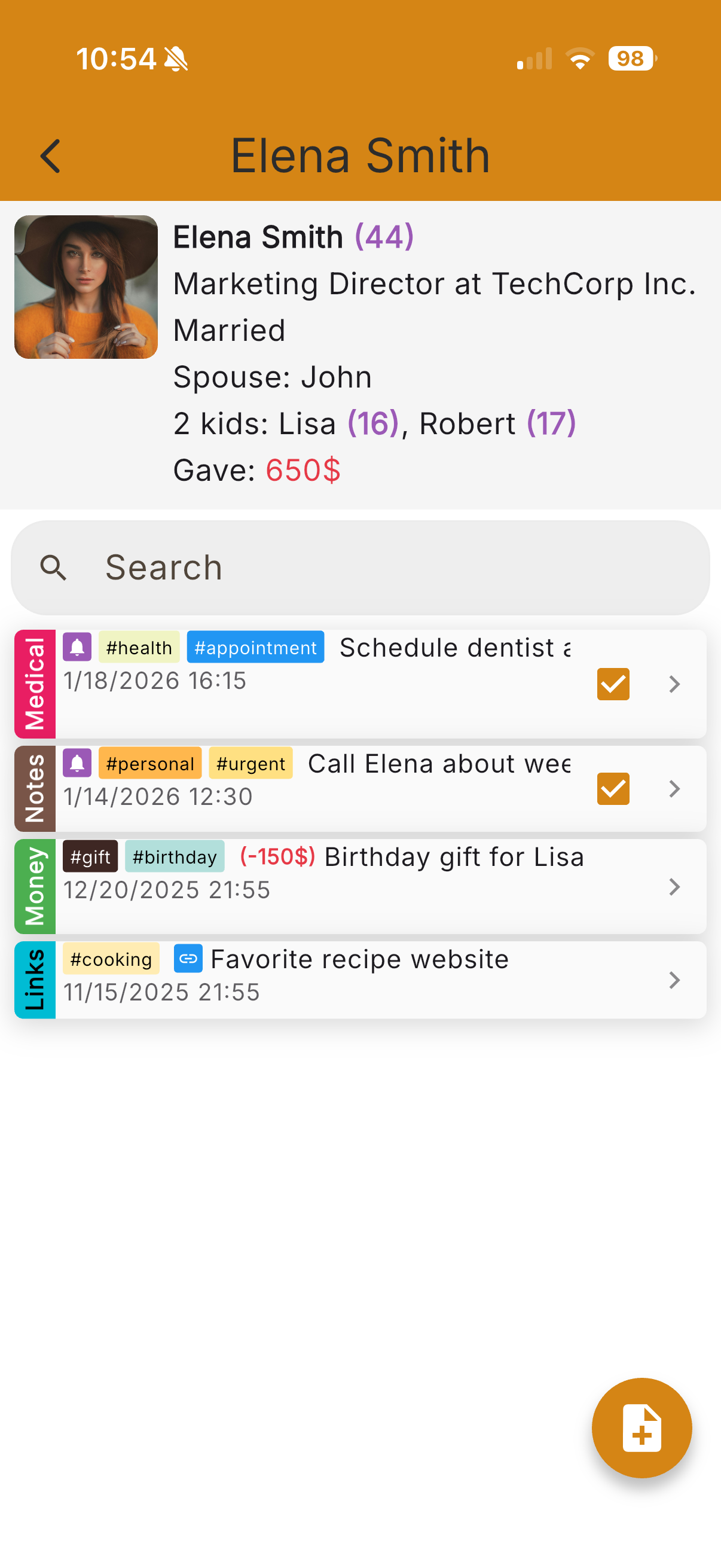Toggle completion of the Medical reminder
This screenshot has width=721, height=1568.
coord(613,684)
